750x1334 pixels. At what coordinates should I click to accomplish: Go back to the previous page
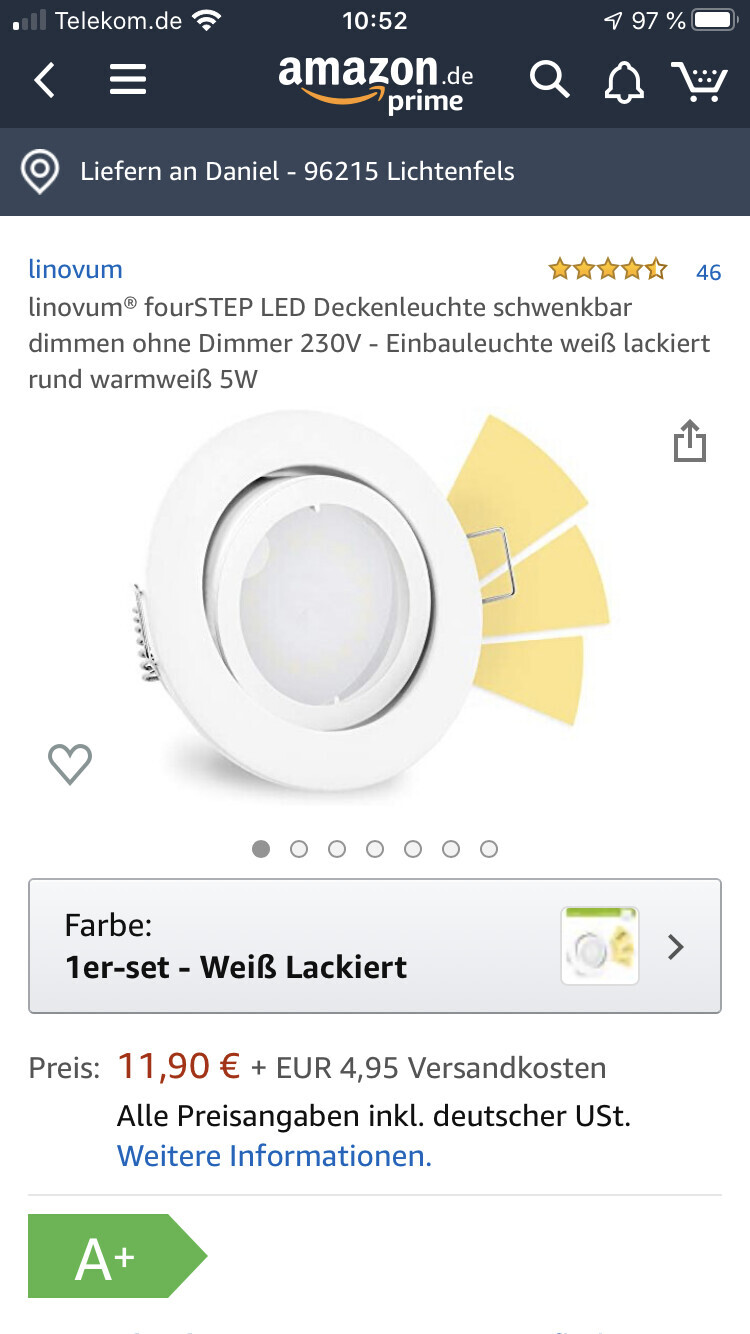45,80
